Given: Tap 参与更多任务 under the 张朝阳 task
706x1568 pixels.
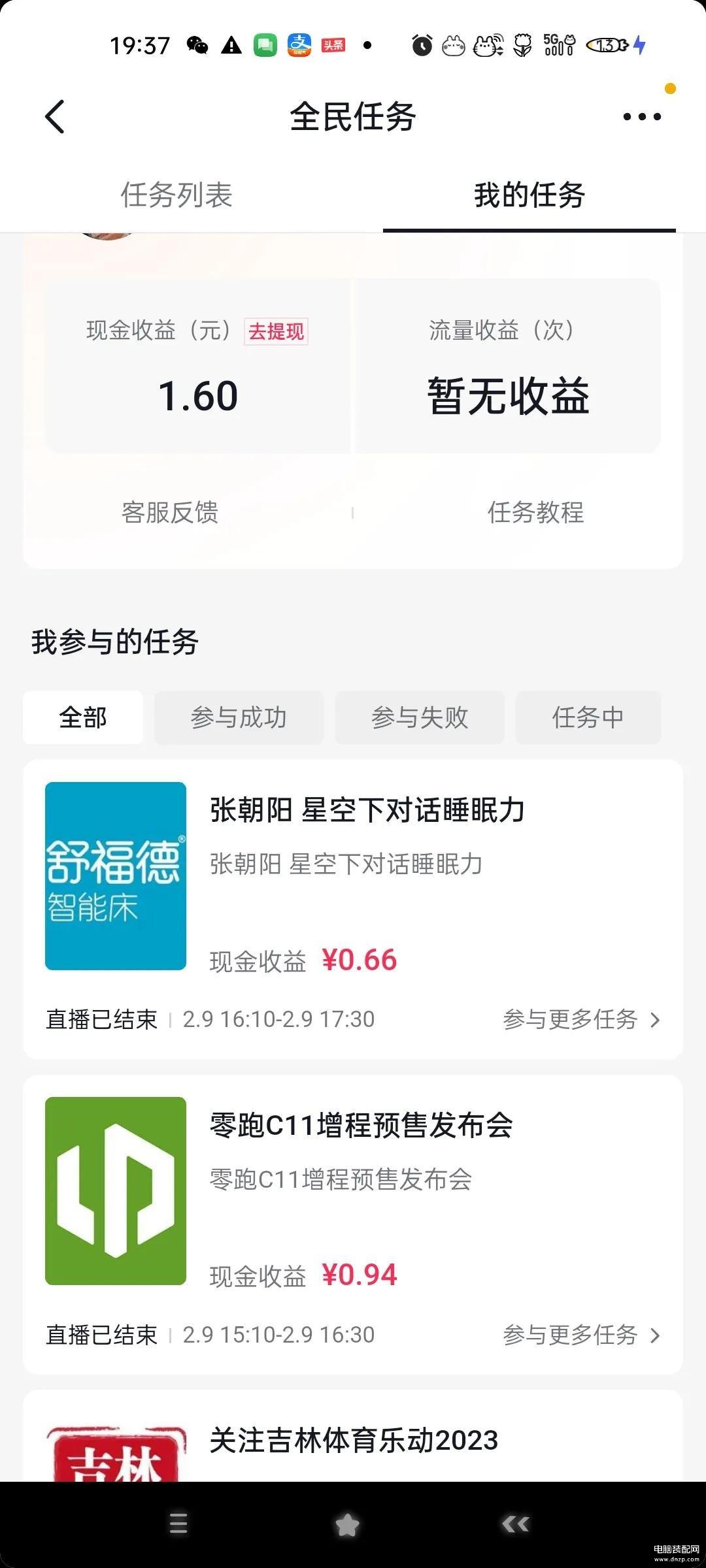Looking at the screenshot, I should coord(582,1019).
